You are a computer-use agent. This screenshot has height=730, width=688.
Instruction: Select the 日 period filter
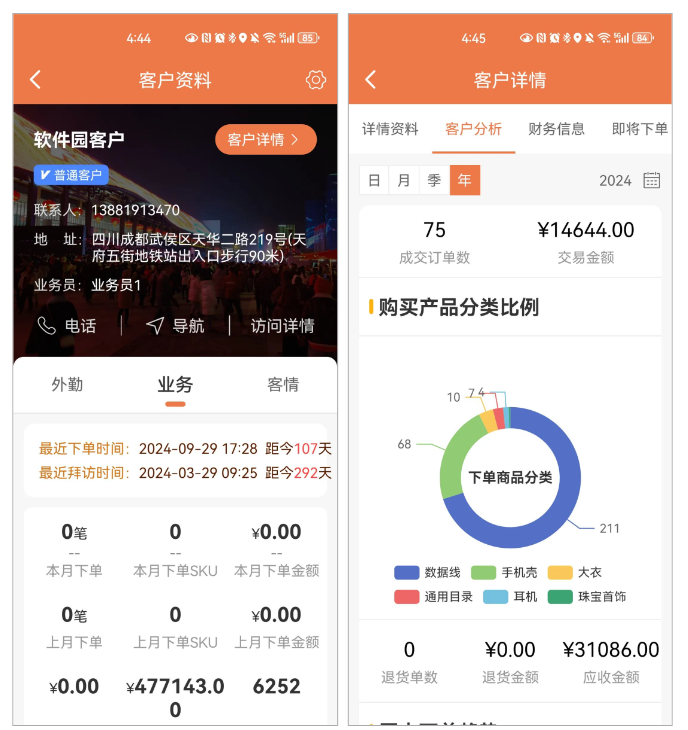tap(374, 181)
